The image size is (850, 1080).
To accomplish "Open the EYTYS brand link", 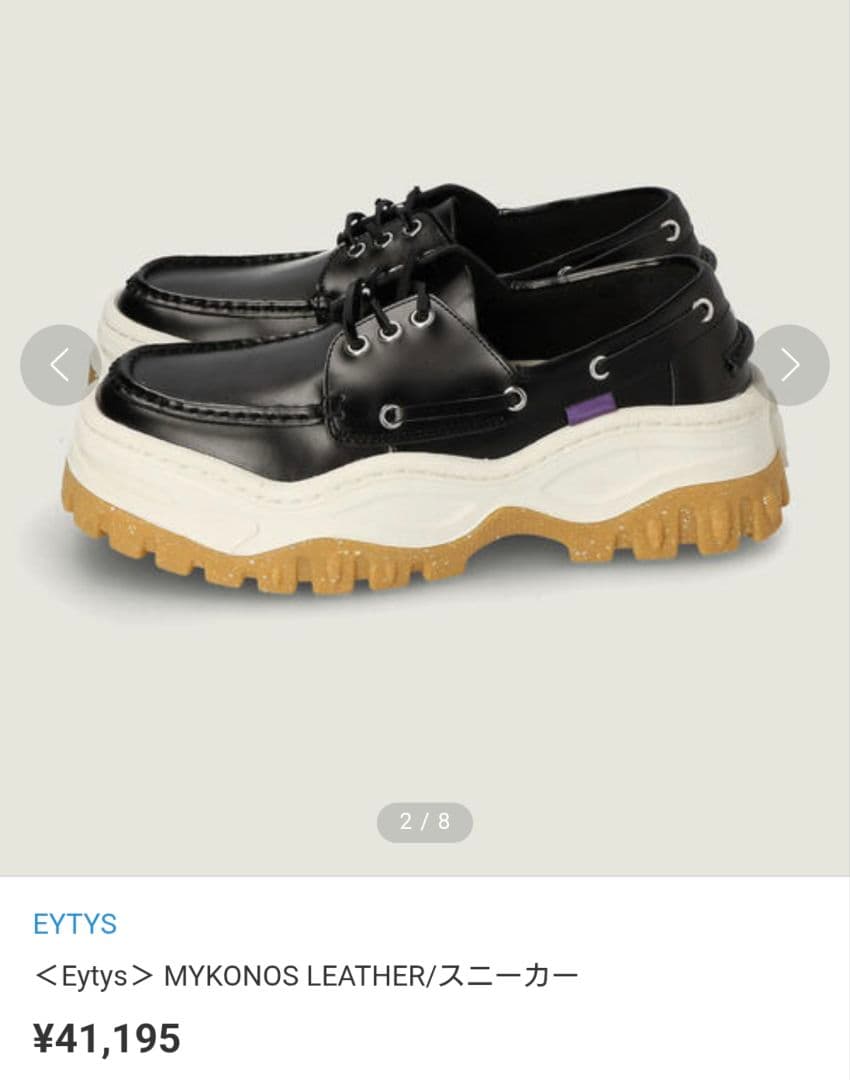I will (75, 923).
